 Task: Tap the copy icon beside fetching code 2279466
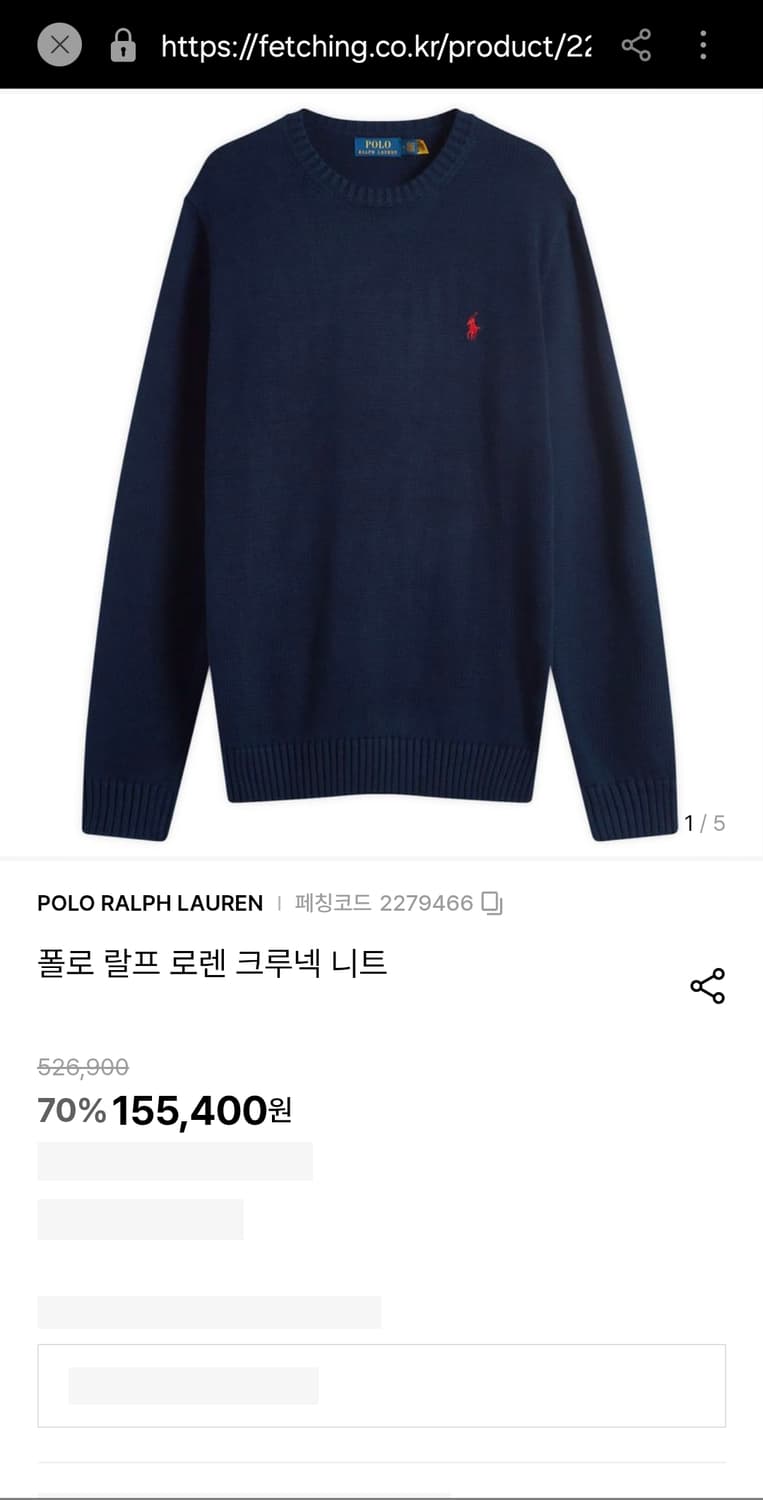(x=494, y=903)
